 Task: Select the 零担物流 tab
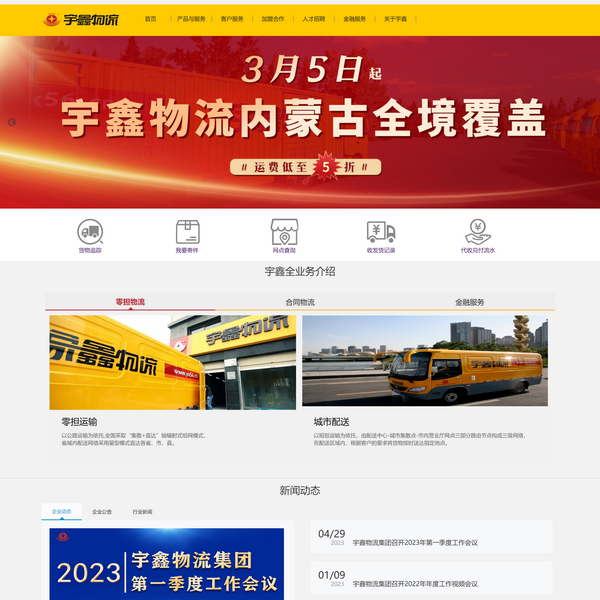click(x=130, y=301)
